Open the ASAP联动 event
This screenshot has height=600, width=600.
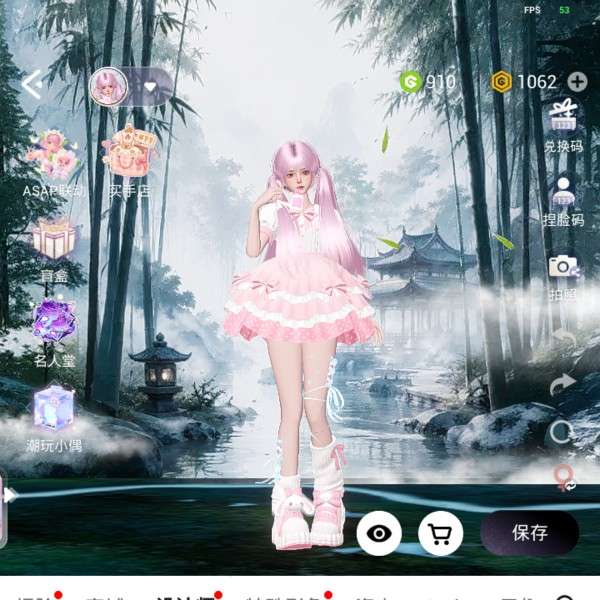54,165
